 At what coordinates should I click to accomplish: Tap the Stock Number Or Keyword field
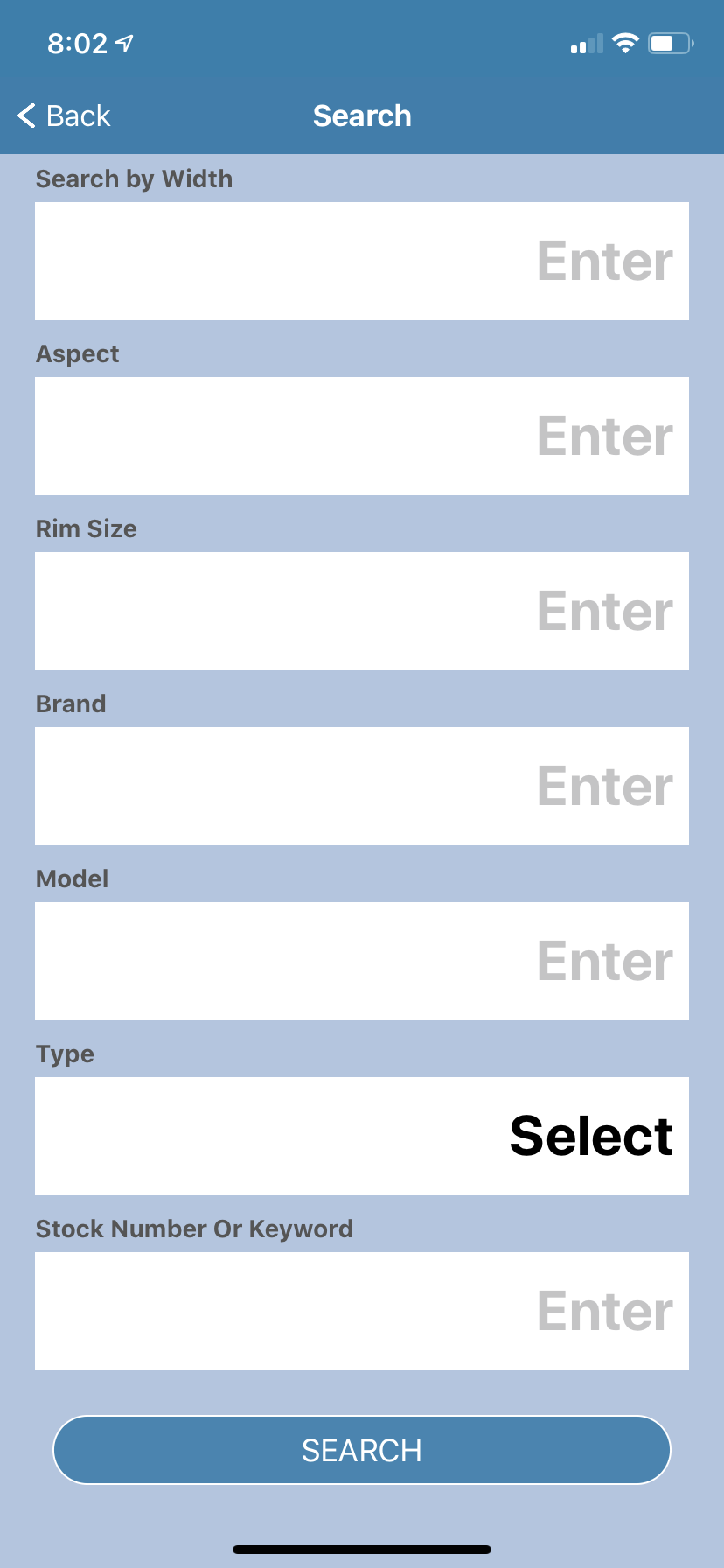362,1311
